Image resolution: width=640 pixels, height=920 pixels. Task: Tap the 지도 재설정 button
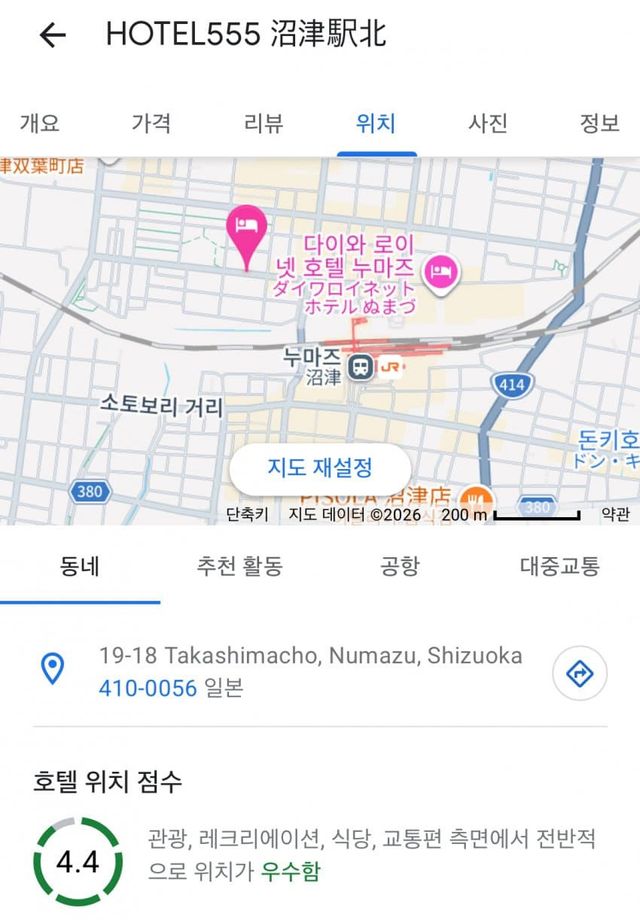pyautogui.click(x=320, y=467)
